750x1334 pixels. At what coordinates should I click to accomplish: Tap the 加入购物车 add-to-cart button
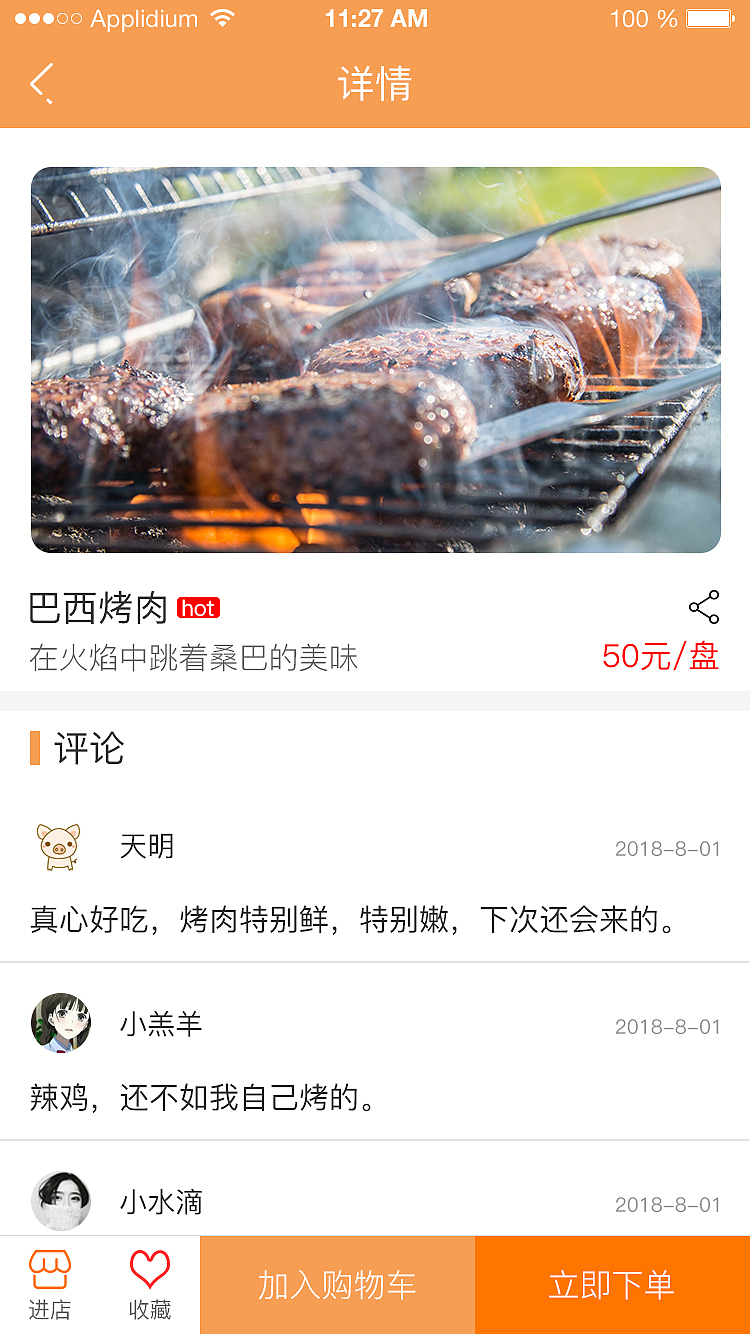(x=337, y=1285)
